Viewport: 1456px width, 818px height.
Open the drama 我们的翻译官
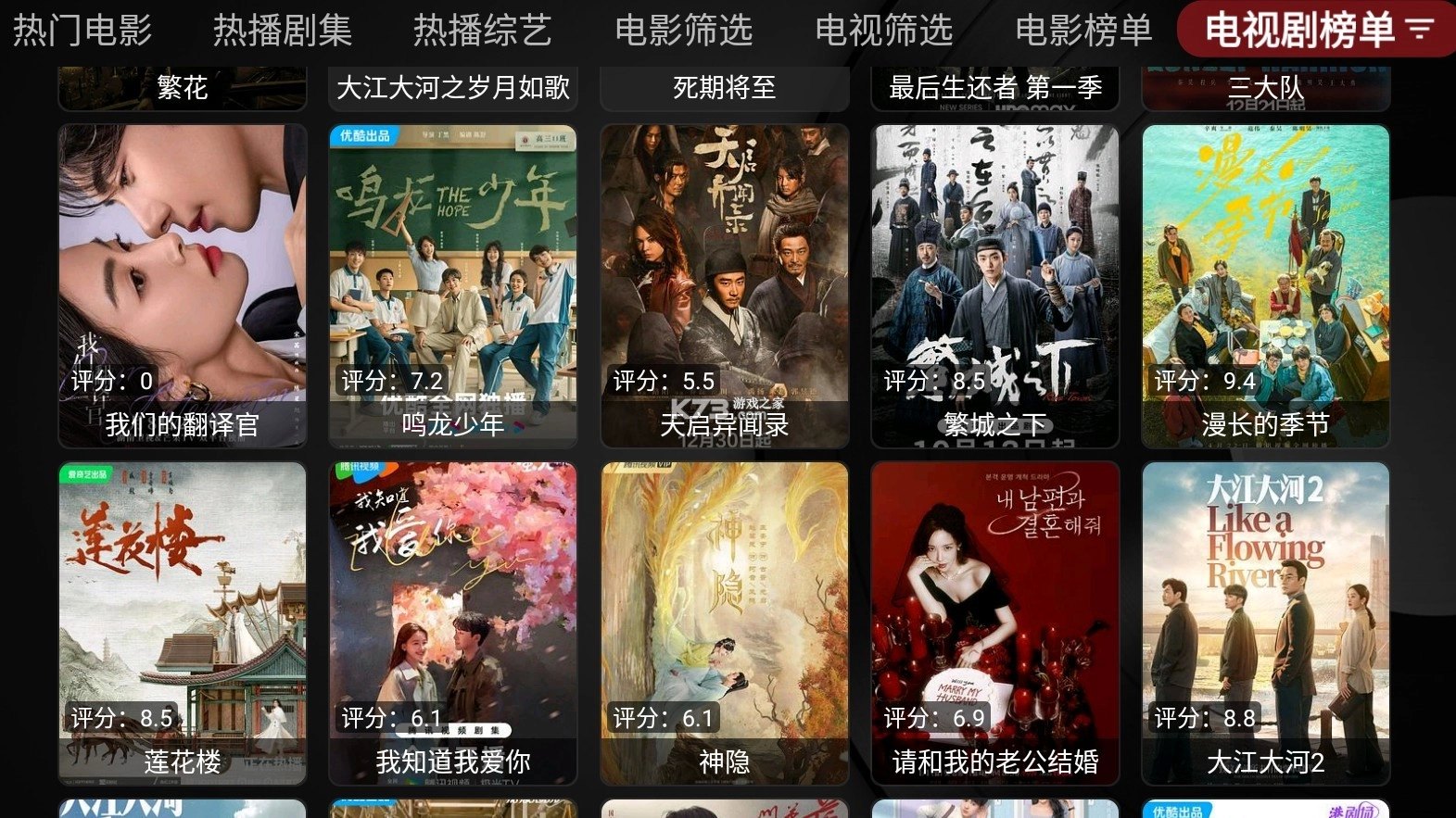pyautogui.click(x=183, y=286)
